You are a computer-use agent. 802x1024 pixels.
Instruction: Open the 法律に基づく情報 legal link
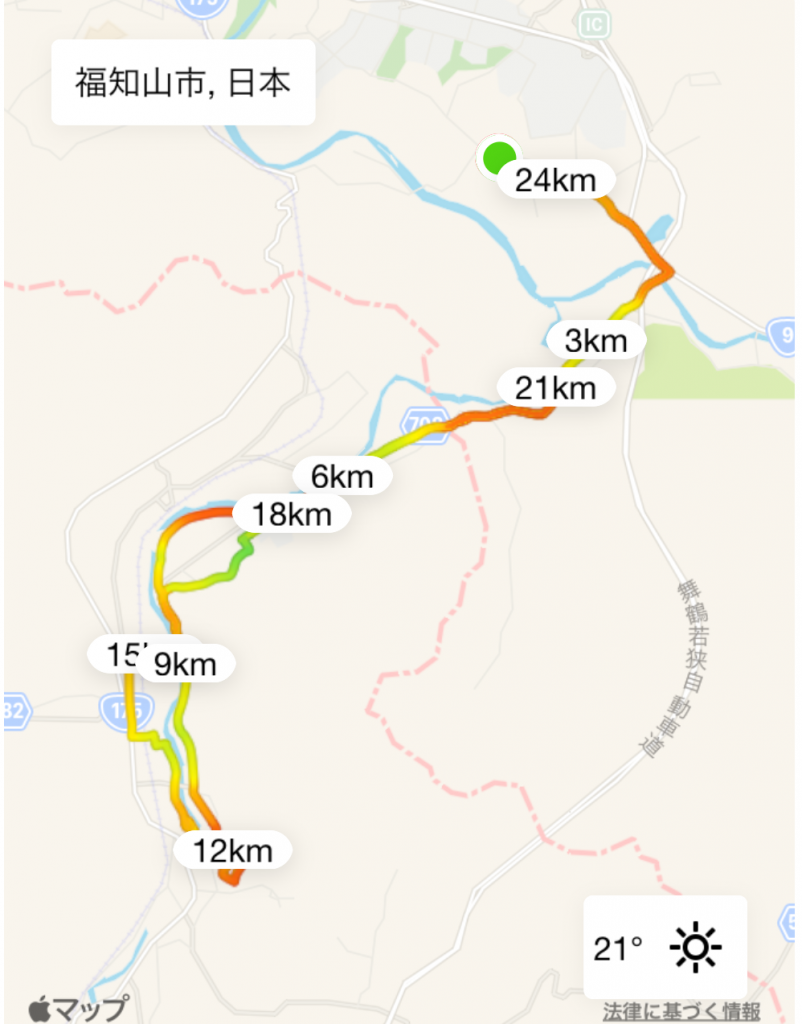coord(680,1011)
